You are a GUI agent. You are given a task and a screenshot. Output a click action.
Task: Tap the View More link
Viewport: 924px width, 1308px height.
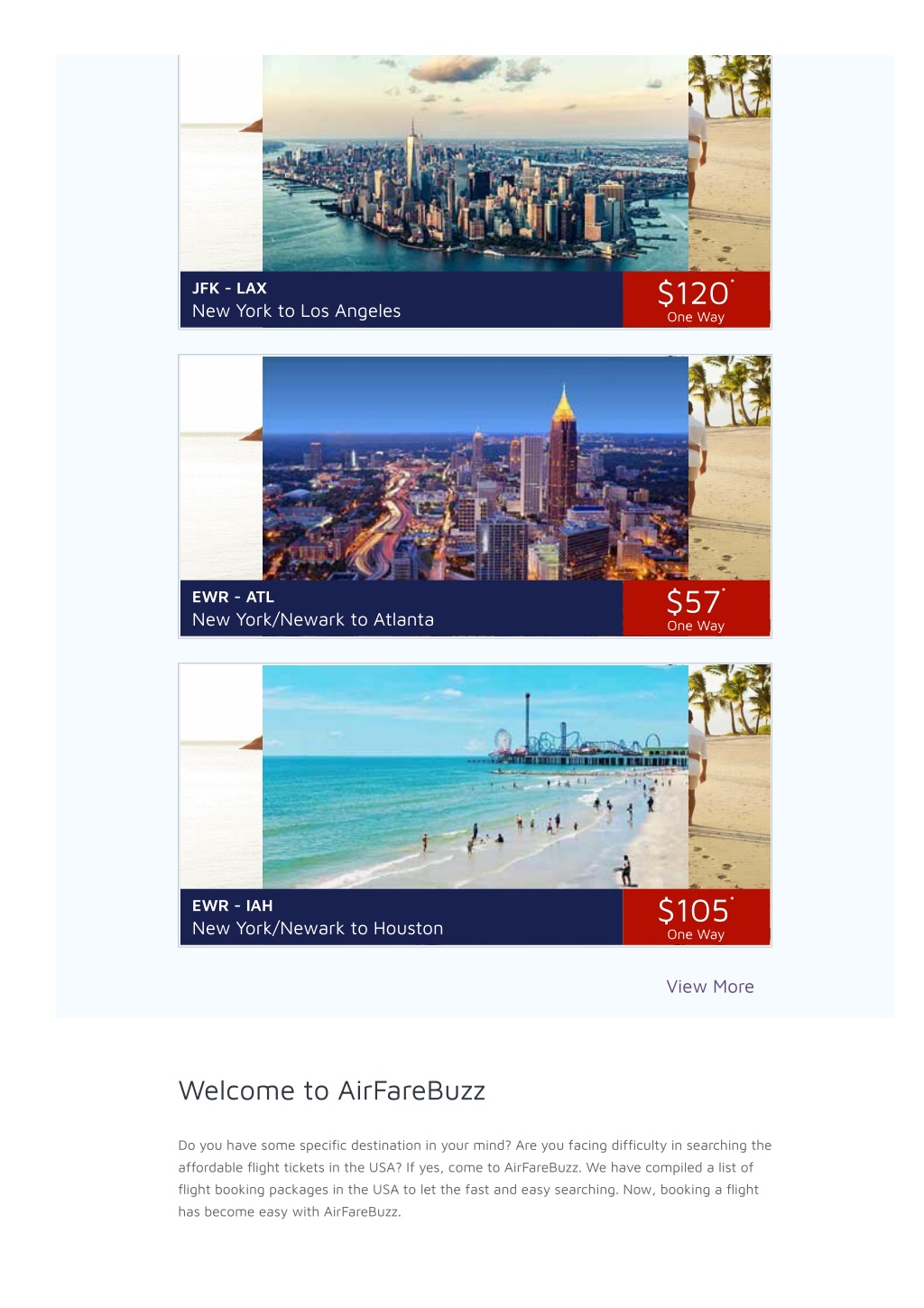[x=710, y=987]
